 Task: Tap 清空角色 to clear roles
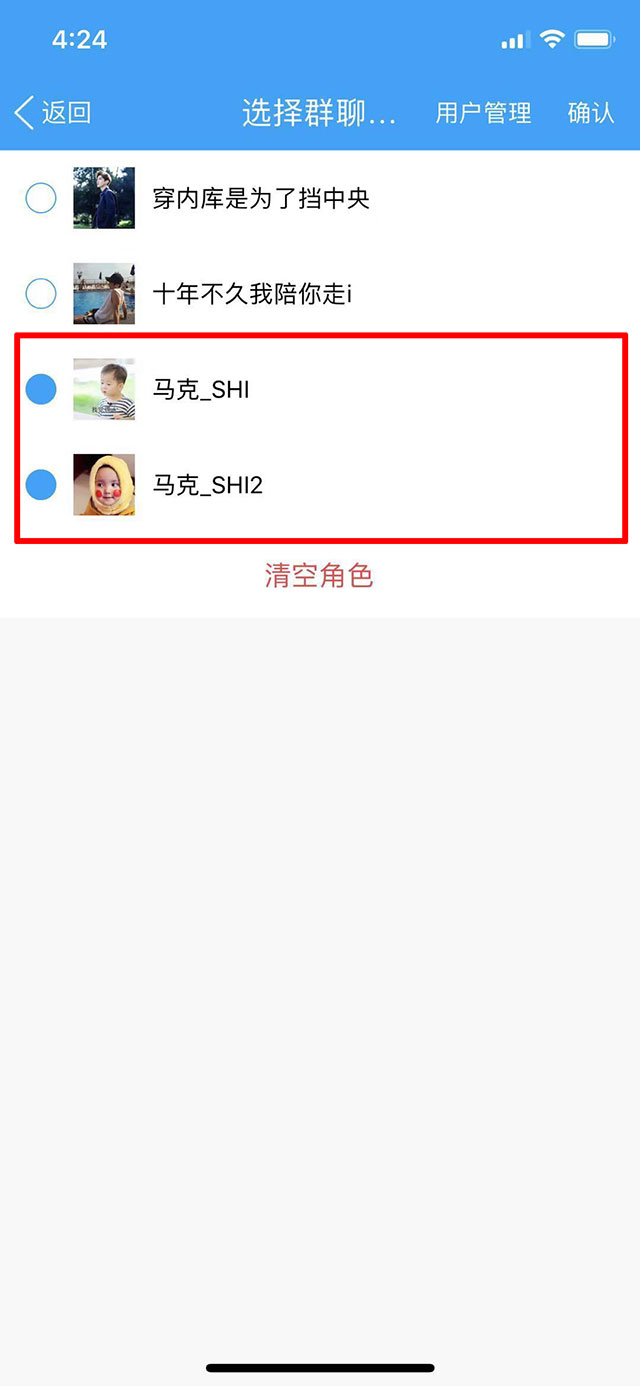(x=319, y=576)
